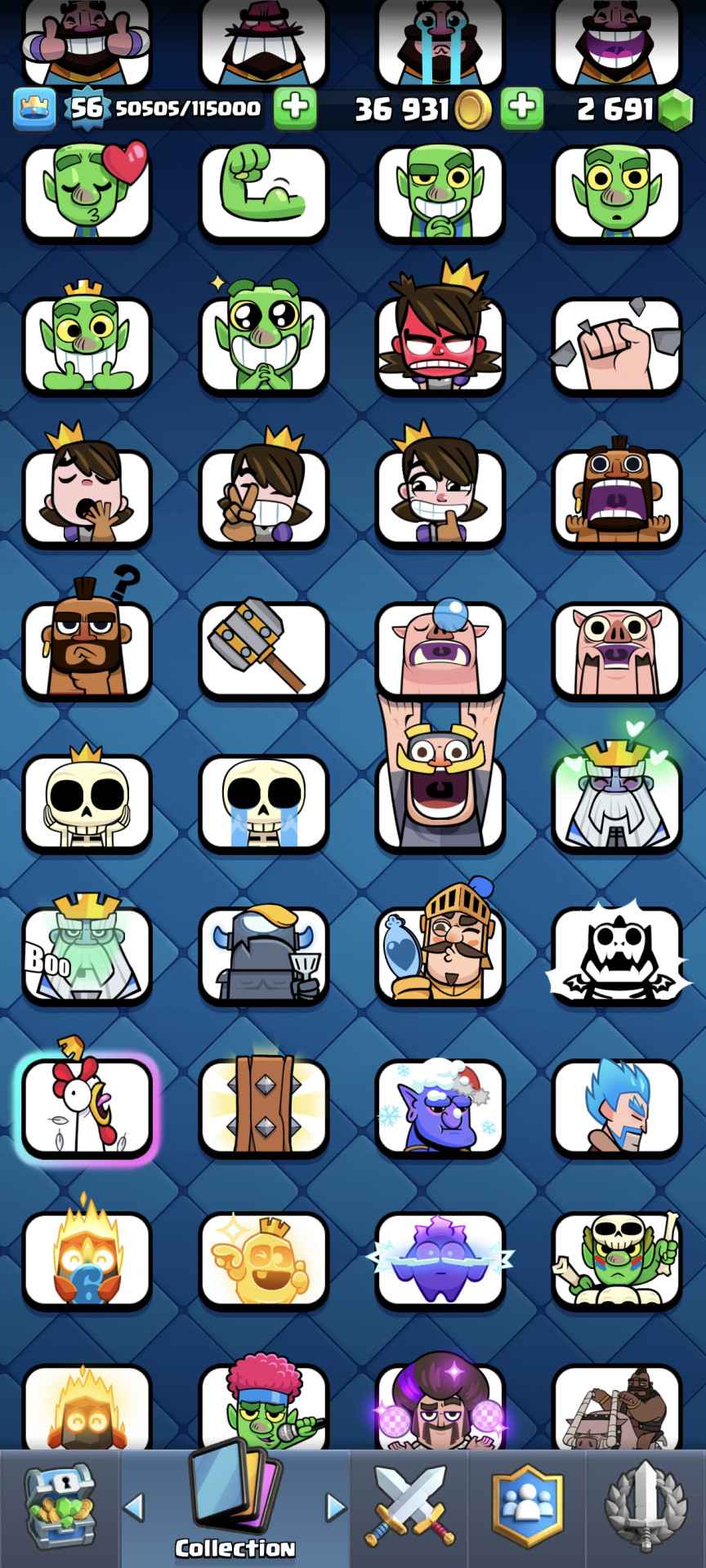Tap the right arrow beside Collection
This screenshot has width=706, height=1568.
coord(335,1506)
